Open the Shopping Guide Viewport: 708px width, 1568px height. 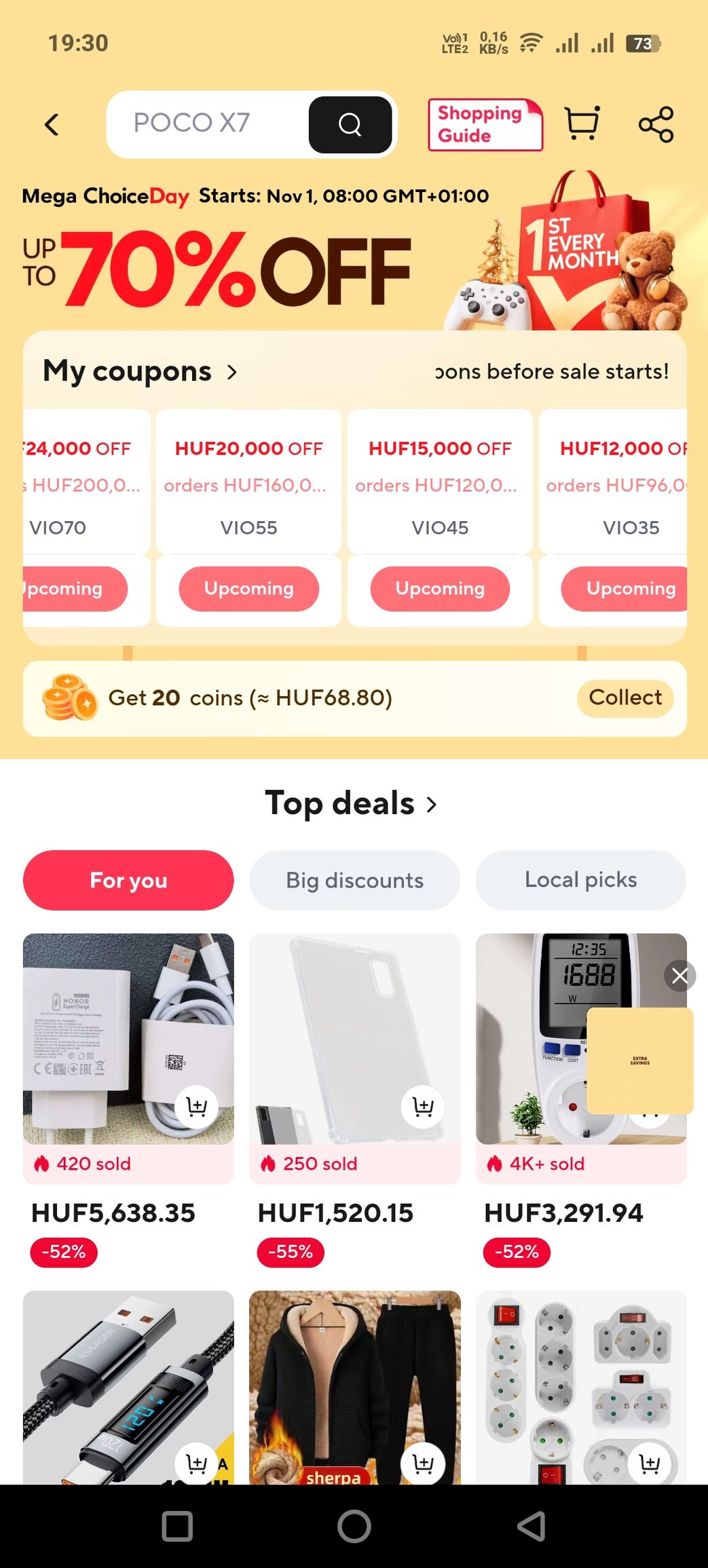click(485, 124)
